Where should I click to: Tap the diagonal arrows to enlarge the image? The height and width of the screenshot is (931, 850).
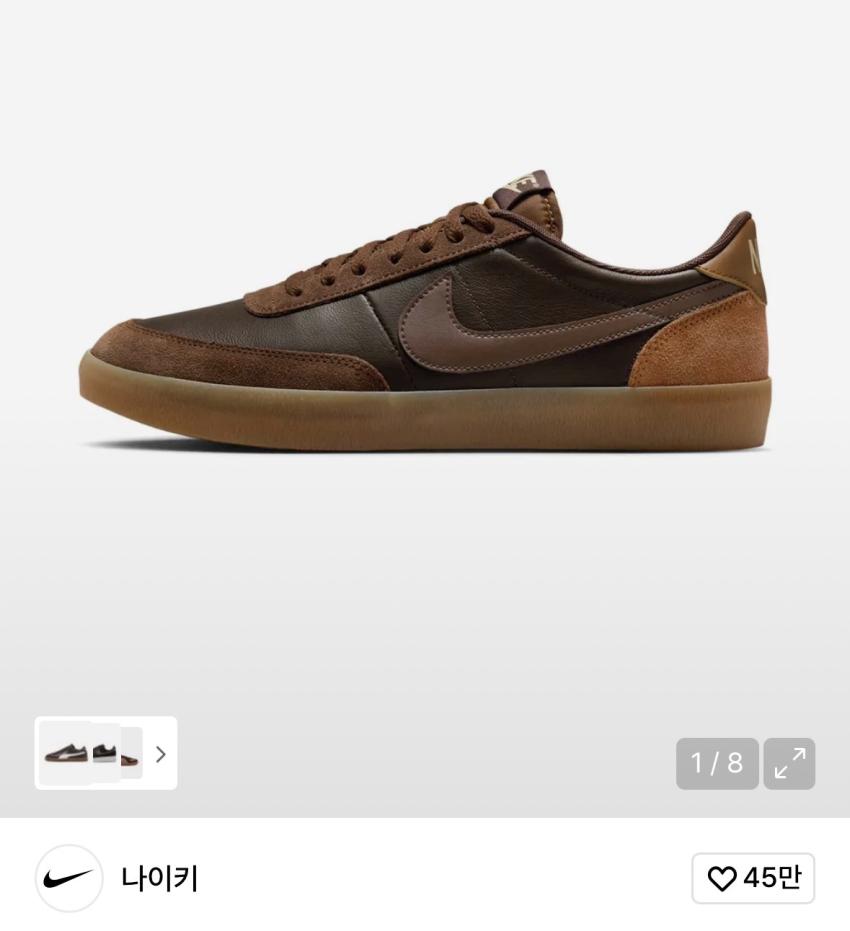(789, 762)
